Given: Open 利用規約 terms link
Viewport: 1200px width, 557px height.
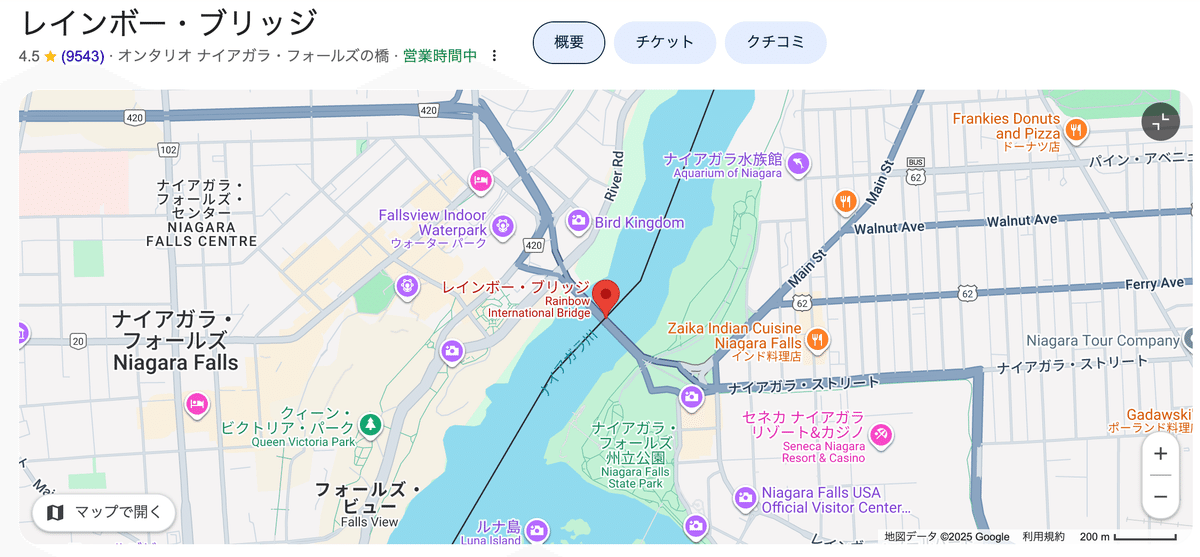Looking at the screenshot, I should click(1043, 537).
